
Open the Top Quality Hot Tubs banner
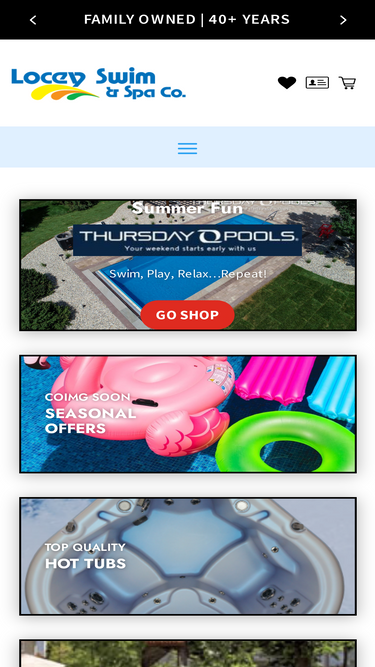tap(188, 556)
